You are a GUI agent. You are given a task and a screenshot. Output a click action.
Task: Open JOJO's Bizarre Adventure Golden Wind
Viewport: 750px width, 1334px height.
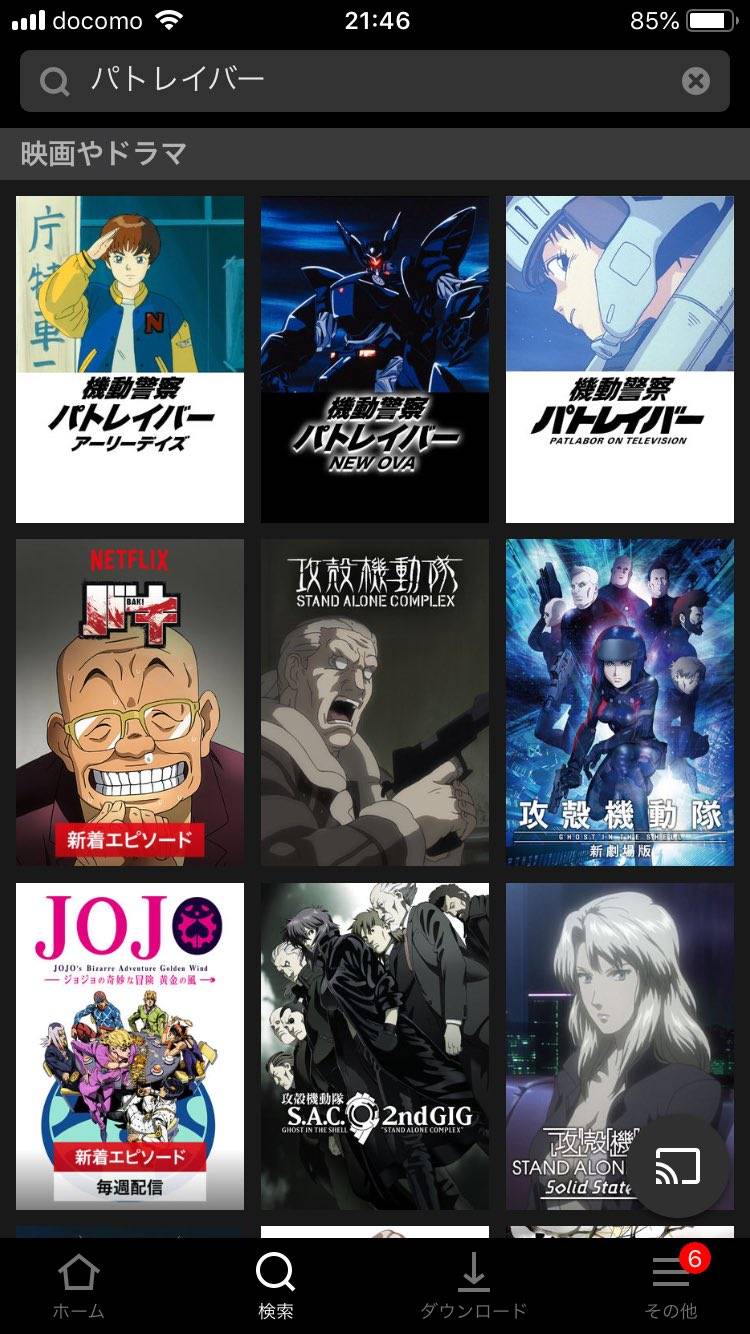coord(129,1046)
